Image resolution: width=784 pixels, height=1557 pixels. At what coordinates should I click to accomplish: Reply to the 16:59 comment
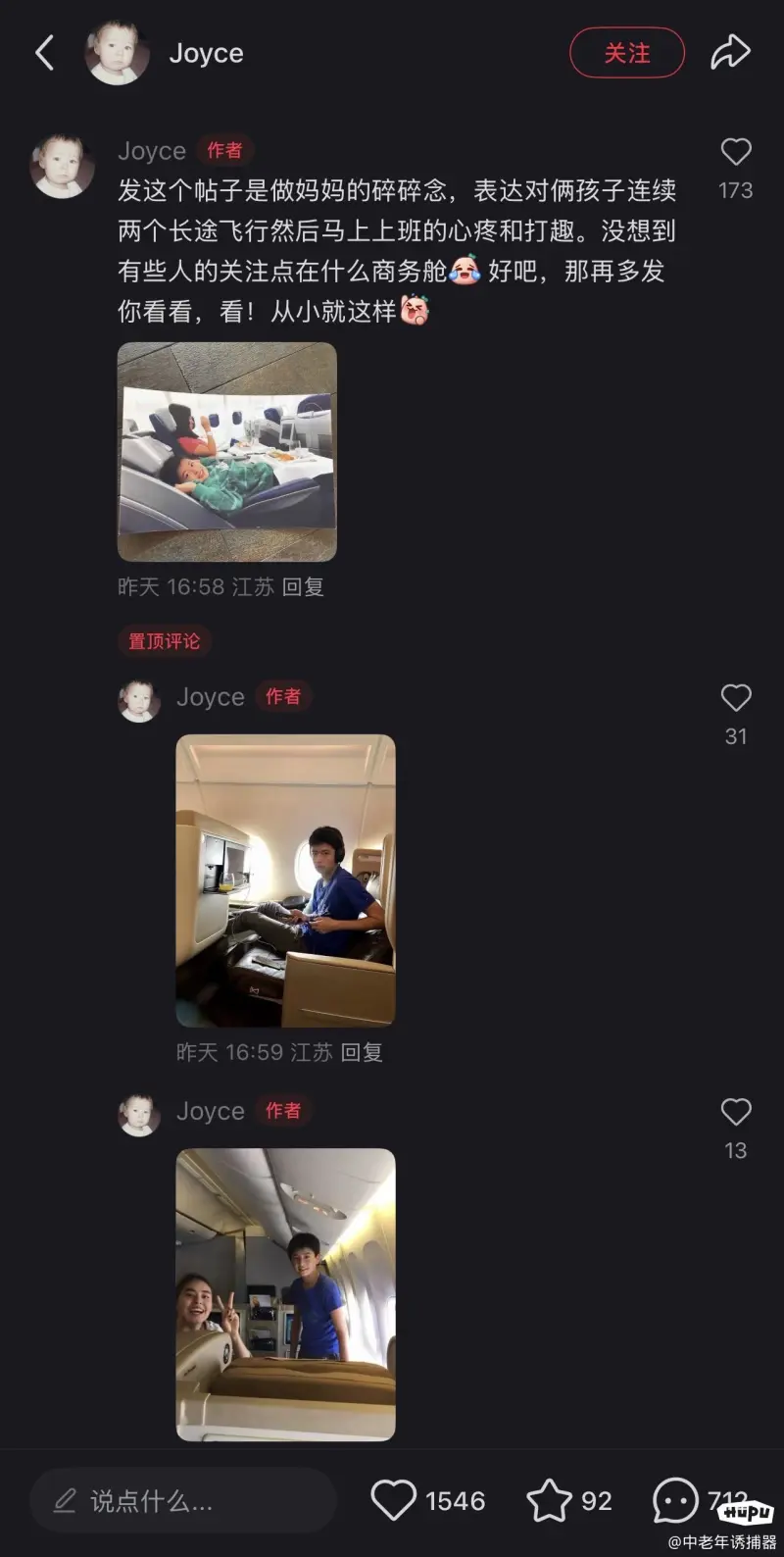tap(362, 1052)
